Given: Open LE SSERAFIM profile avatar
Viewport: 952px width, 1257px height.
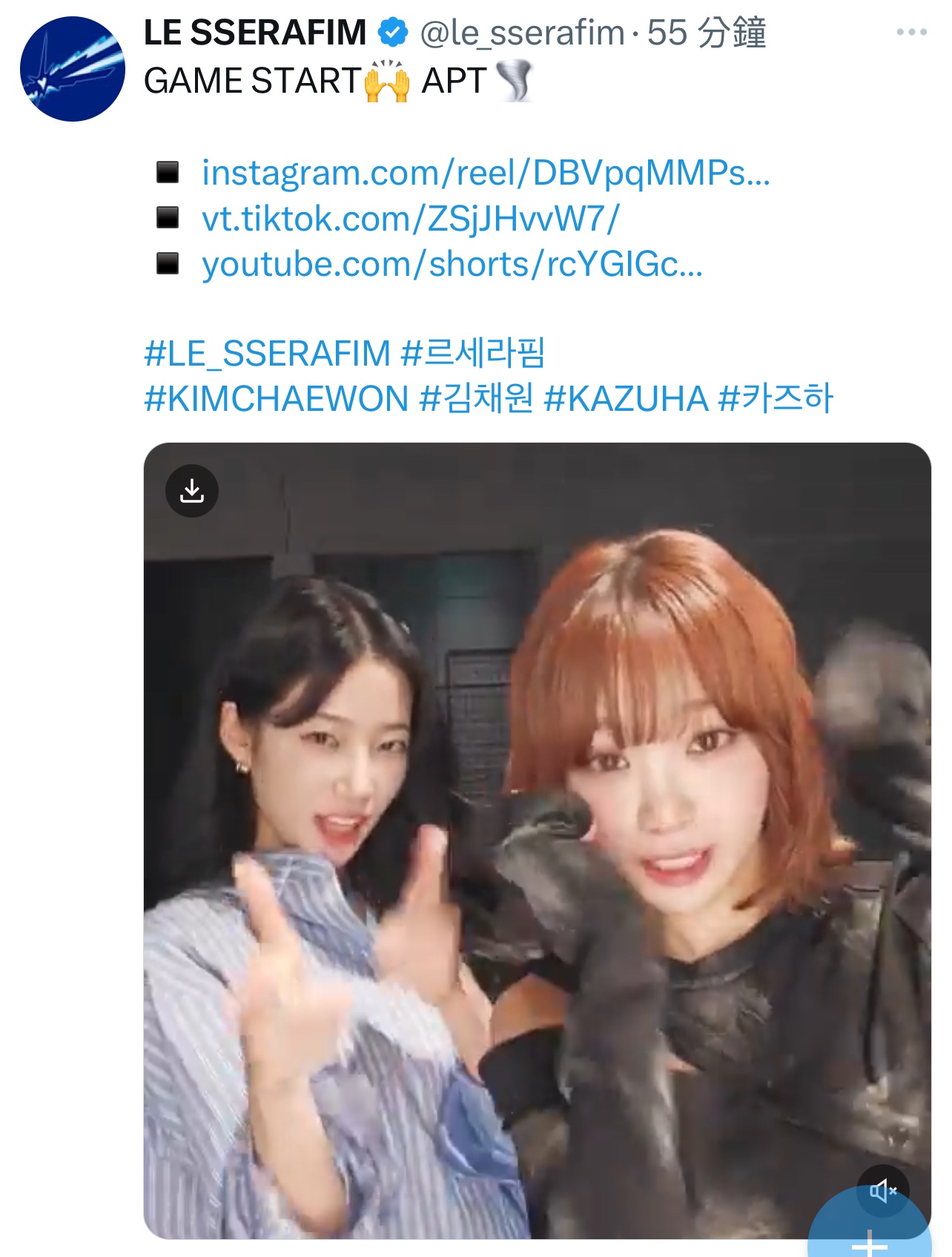Looking at the screenshot, I should [x=73, y=69].
